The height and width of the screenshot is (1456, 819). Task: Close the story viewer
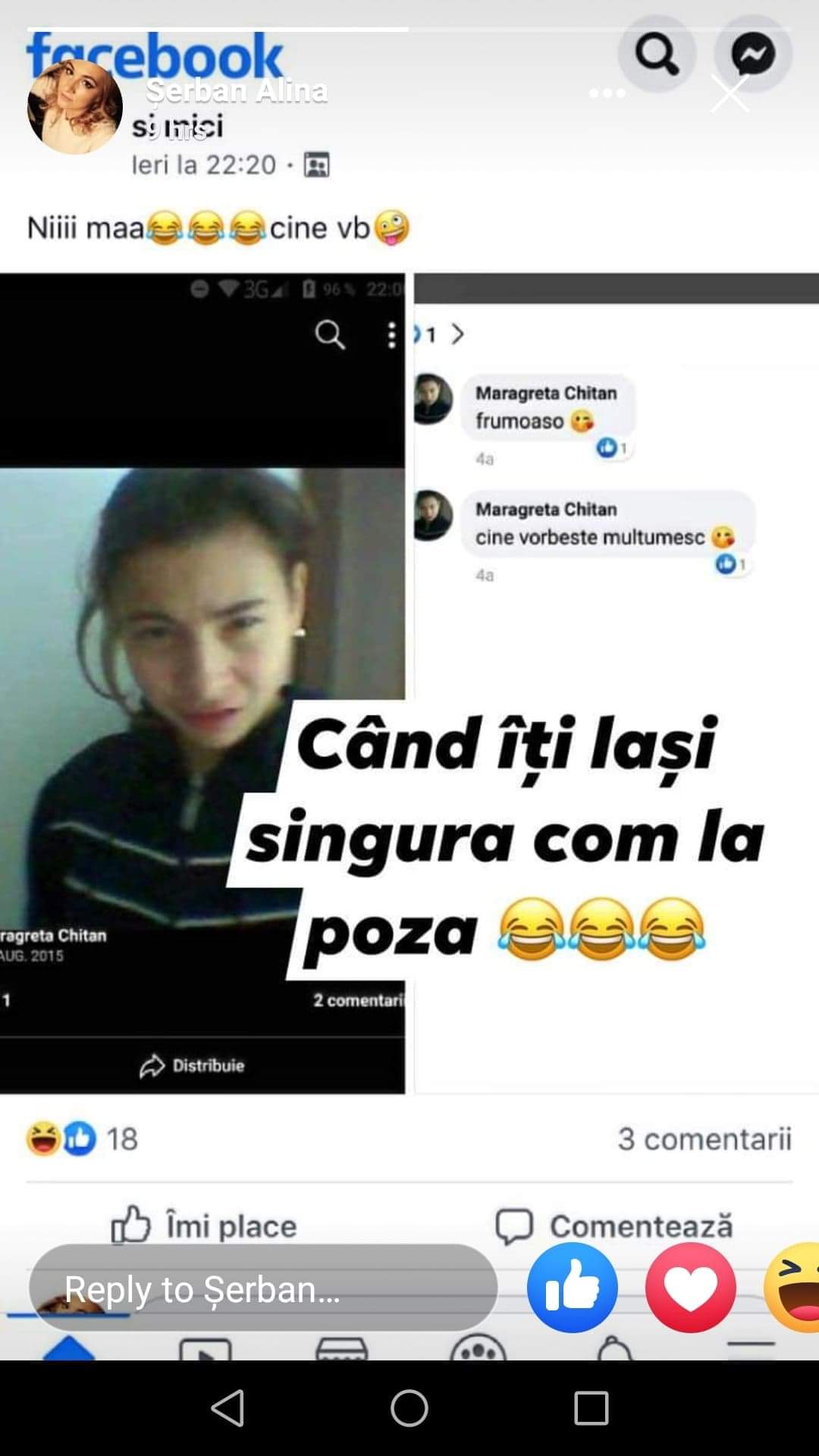(x=730, y=93)
